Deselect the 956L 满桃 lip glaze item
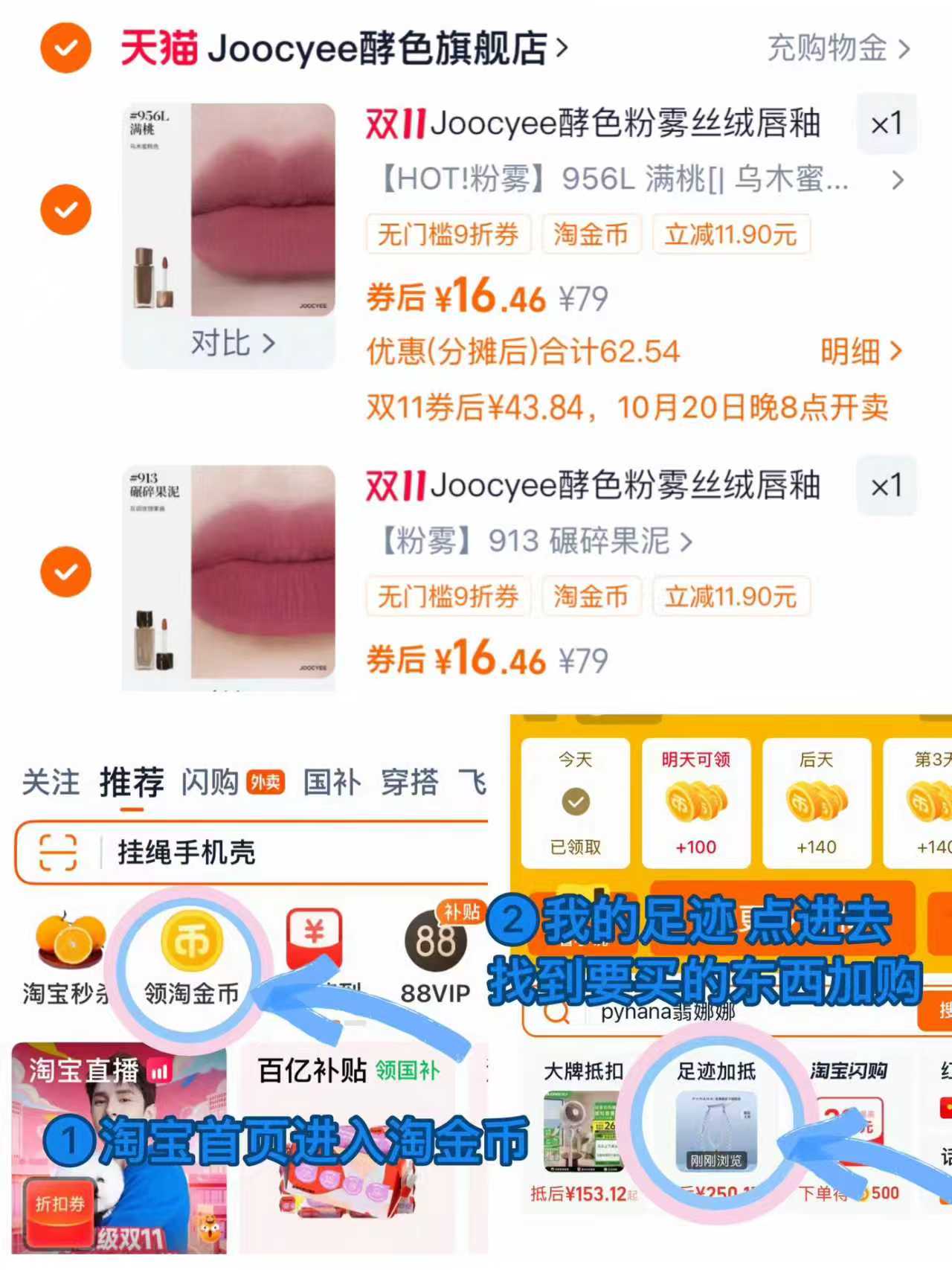This screenshot has height=1270, width=952. pyautogui.click(x=65, y=209)
